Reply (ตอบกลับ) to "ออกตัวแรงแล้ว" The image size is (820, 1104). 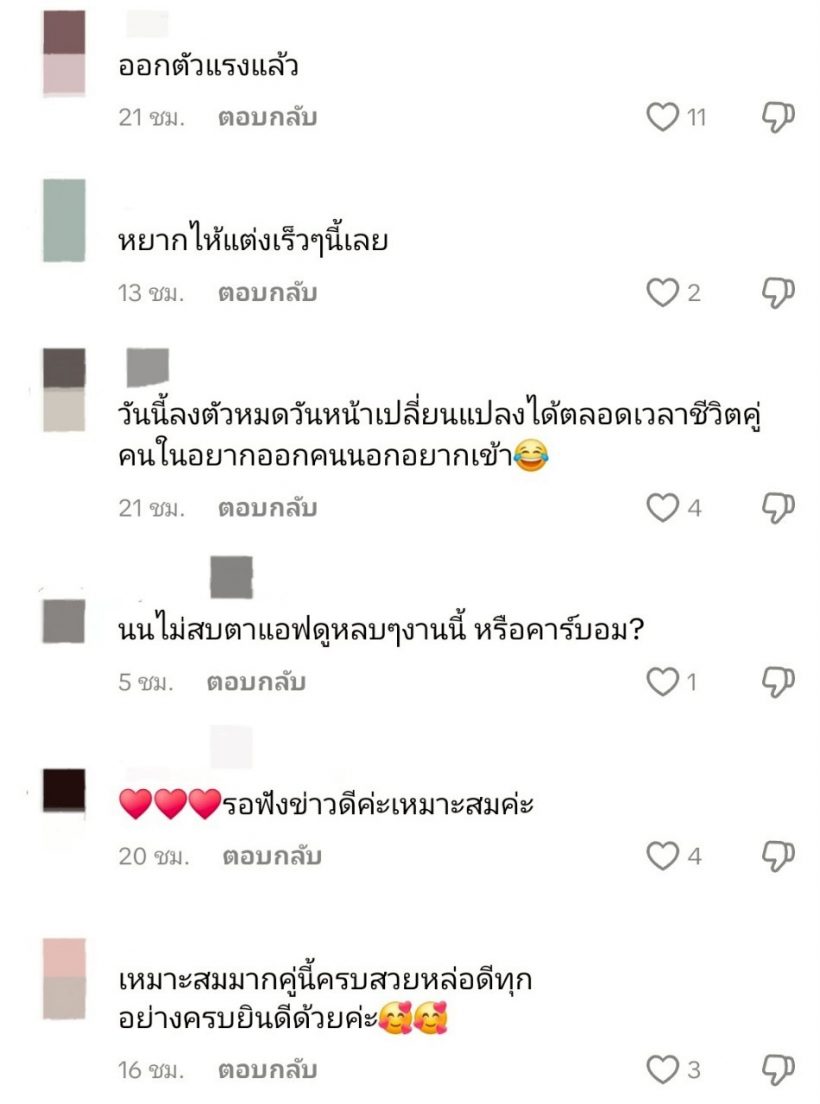click(267, 118)
